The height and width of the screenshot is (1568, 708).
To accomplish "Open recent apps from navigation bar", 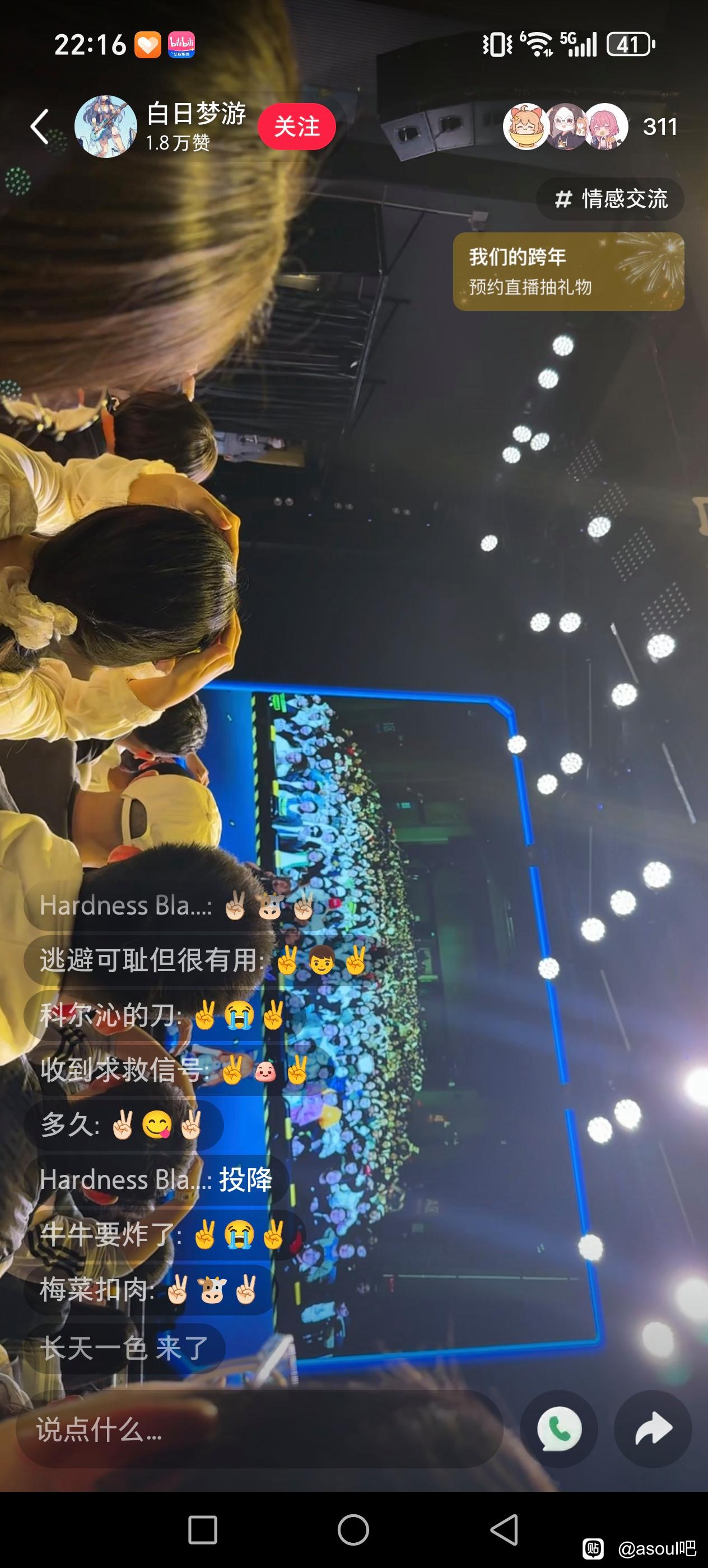I will click(x=203, y=1530).
